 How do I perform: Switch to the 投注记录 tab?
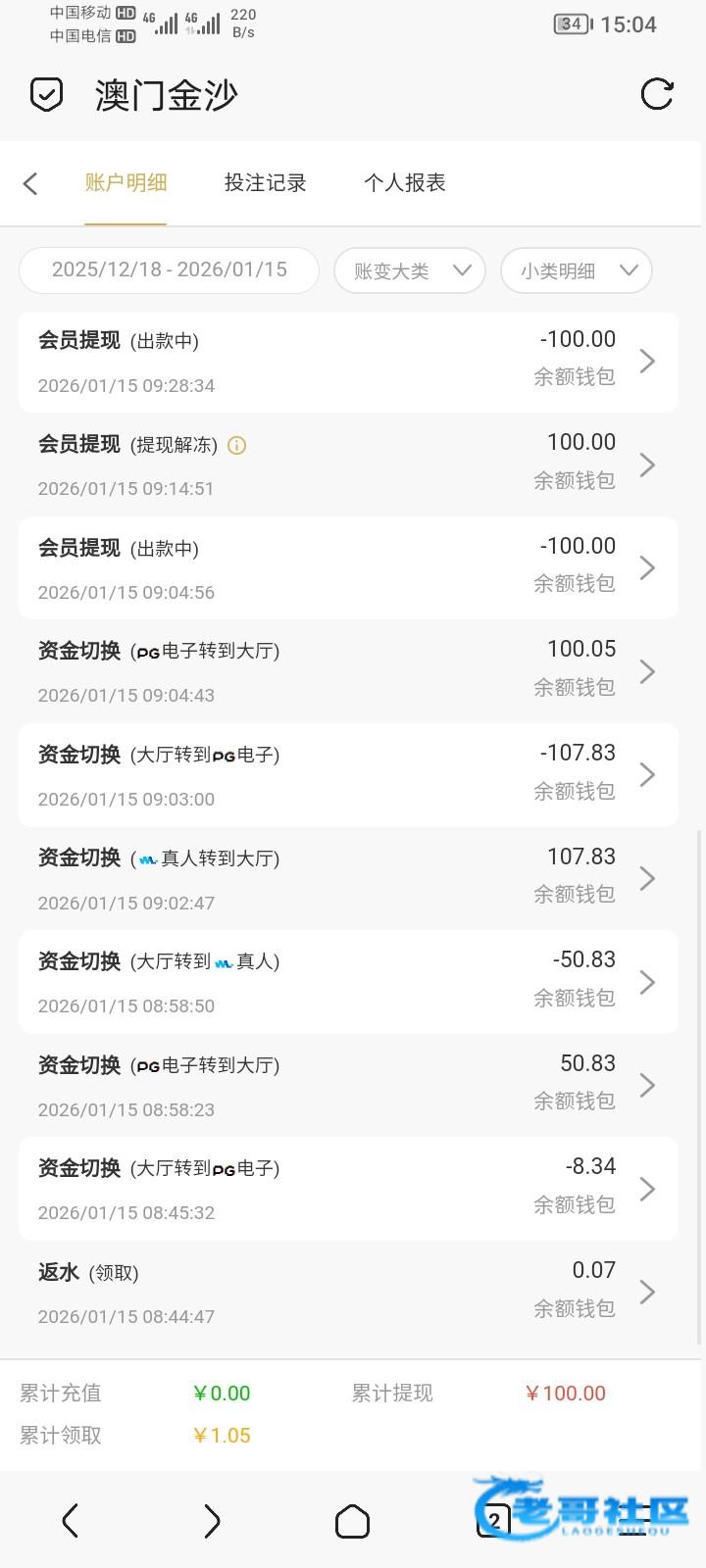coord(265,182)
